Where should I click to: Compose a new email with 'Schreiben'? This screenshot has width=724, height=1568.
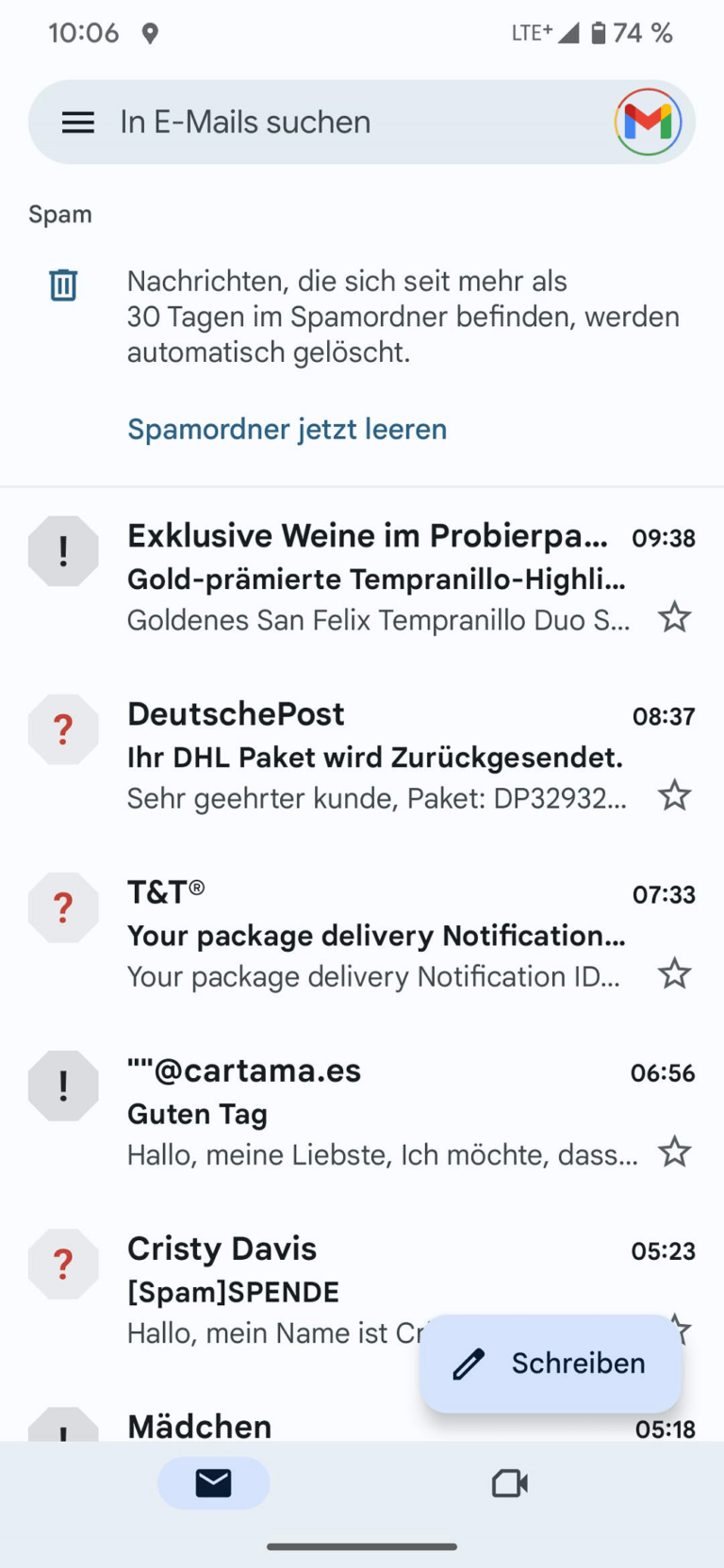[551, 1364]
